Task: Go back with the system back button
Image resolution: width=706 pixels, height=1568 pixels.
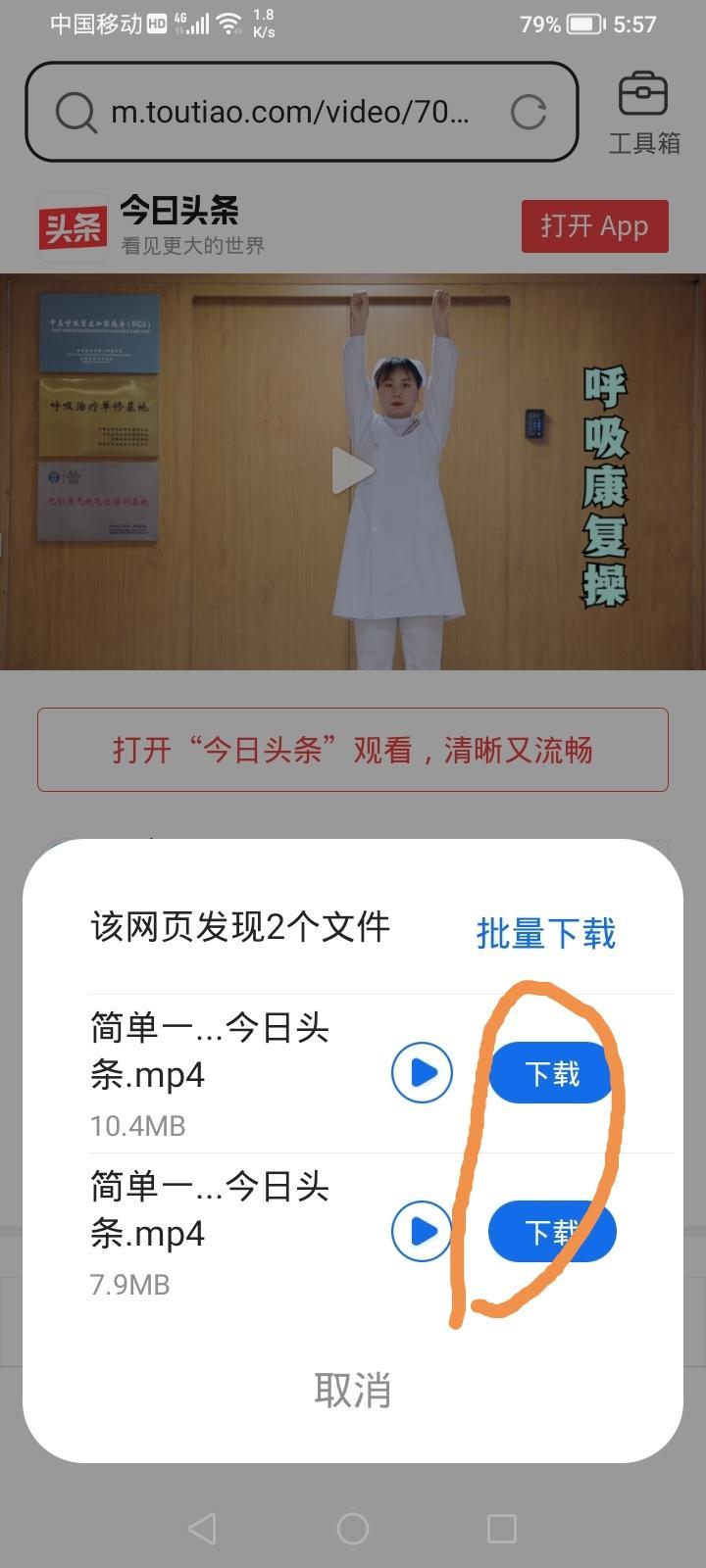Action: pos(202,1528)
